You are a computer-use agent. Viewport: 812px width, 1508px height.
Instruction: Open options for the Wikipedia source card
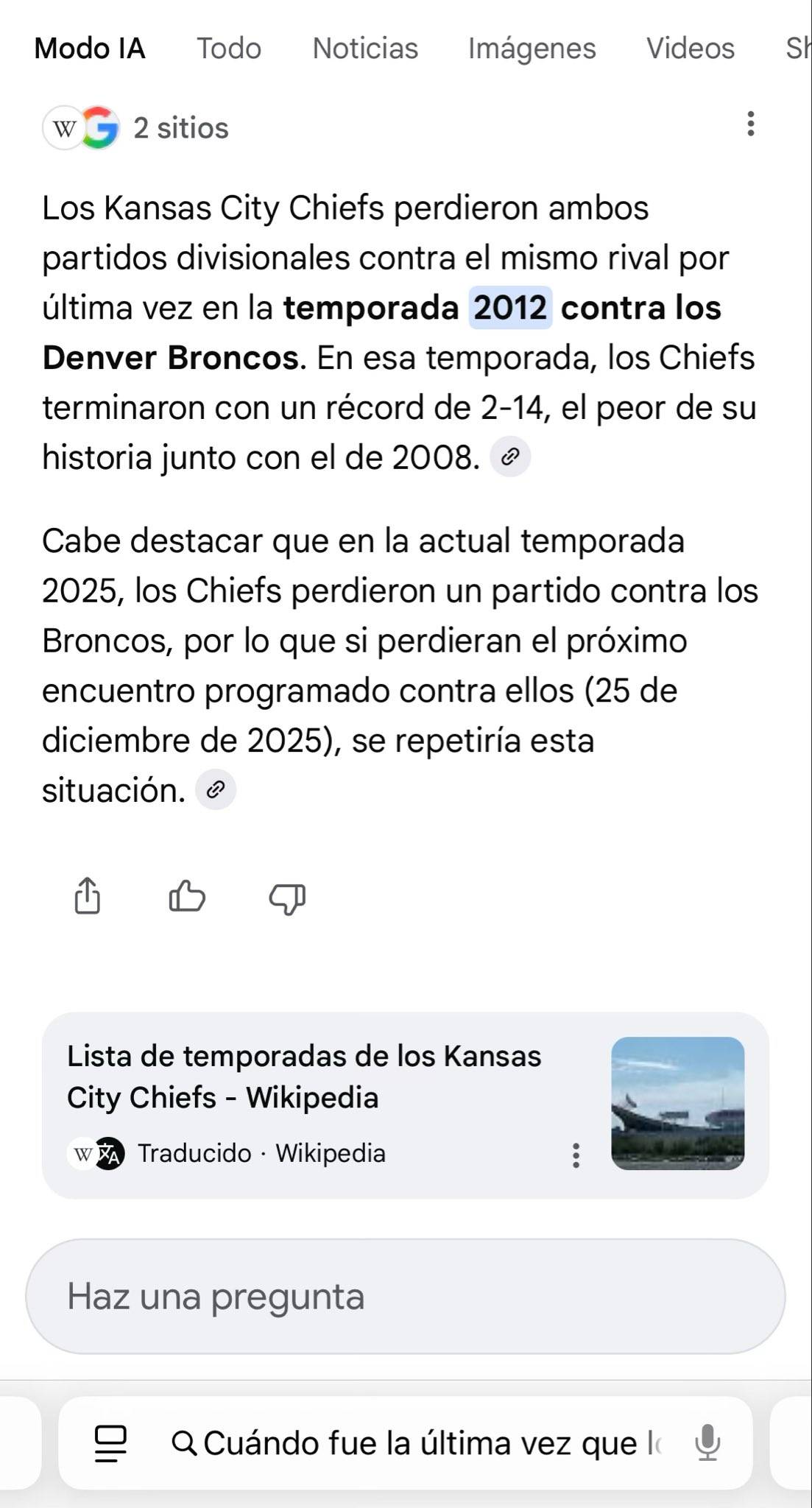tap(576, 1155)
